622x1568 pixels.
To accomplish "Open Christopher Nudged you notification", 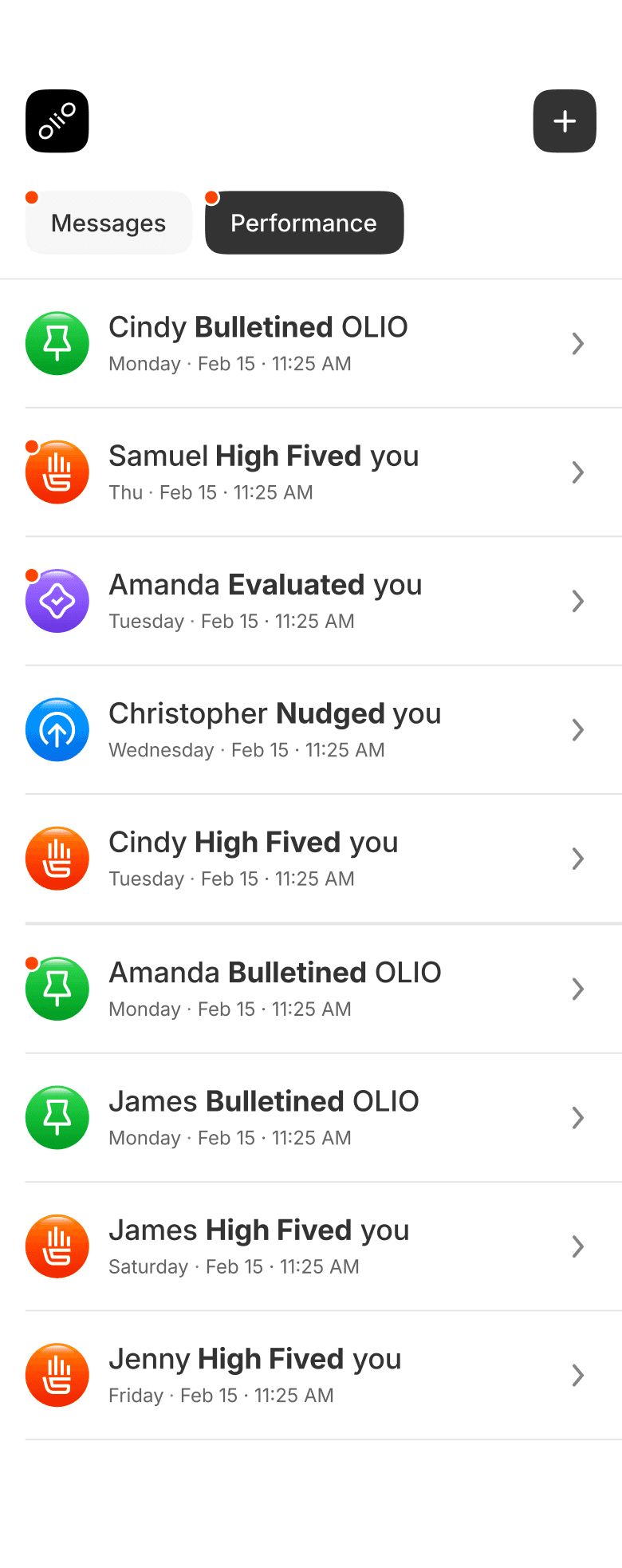I will (x=311, y=730).
